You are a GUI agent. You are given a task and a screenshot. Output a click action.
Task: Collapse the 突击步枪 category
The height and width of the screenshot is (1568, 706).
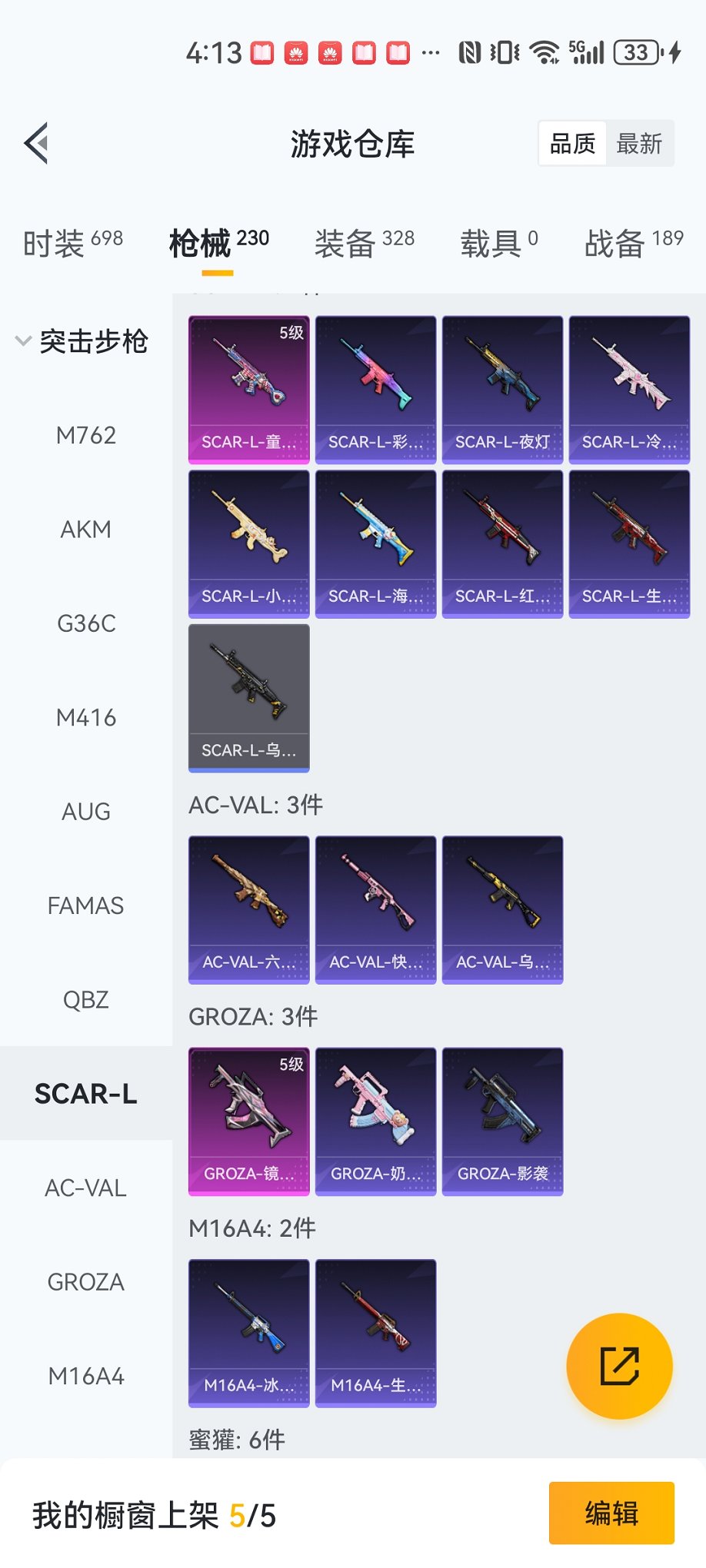(82, 341)
